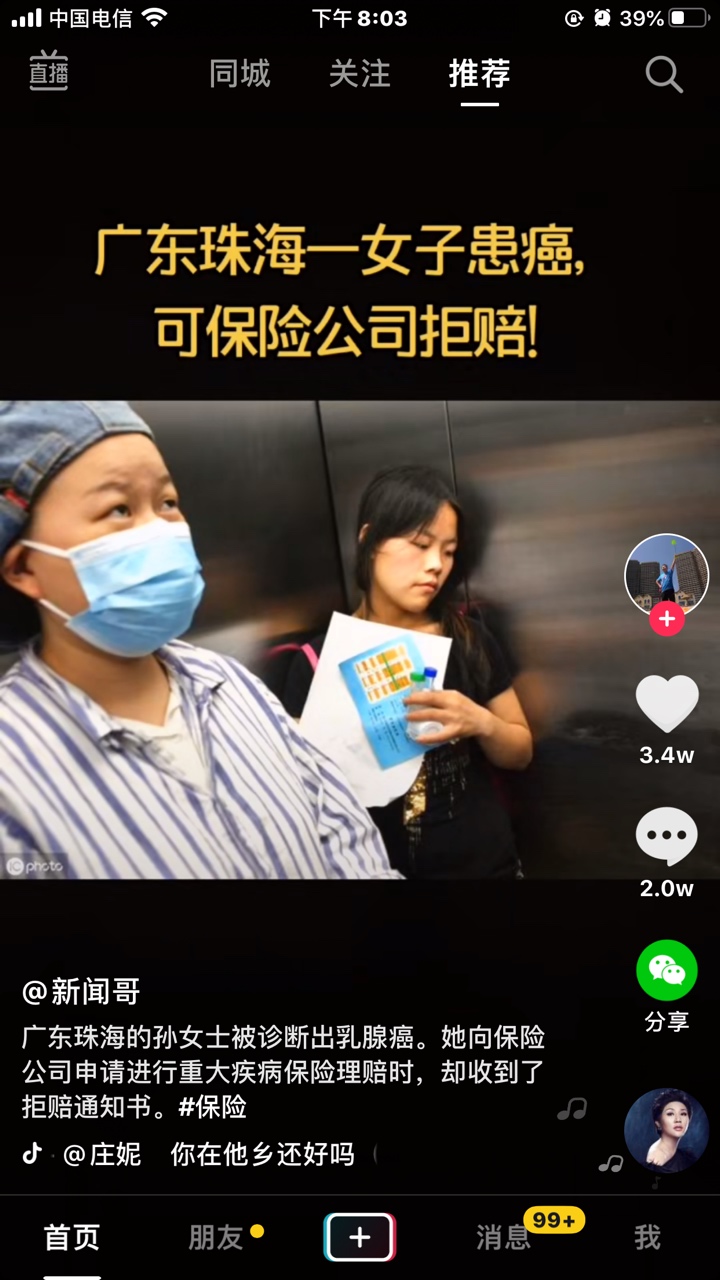Image resolution: width=720 pixels, height=1280 pixels.
Task: Open the search magnifier icon
Action: tap(664, 74)
